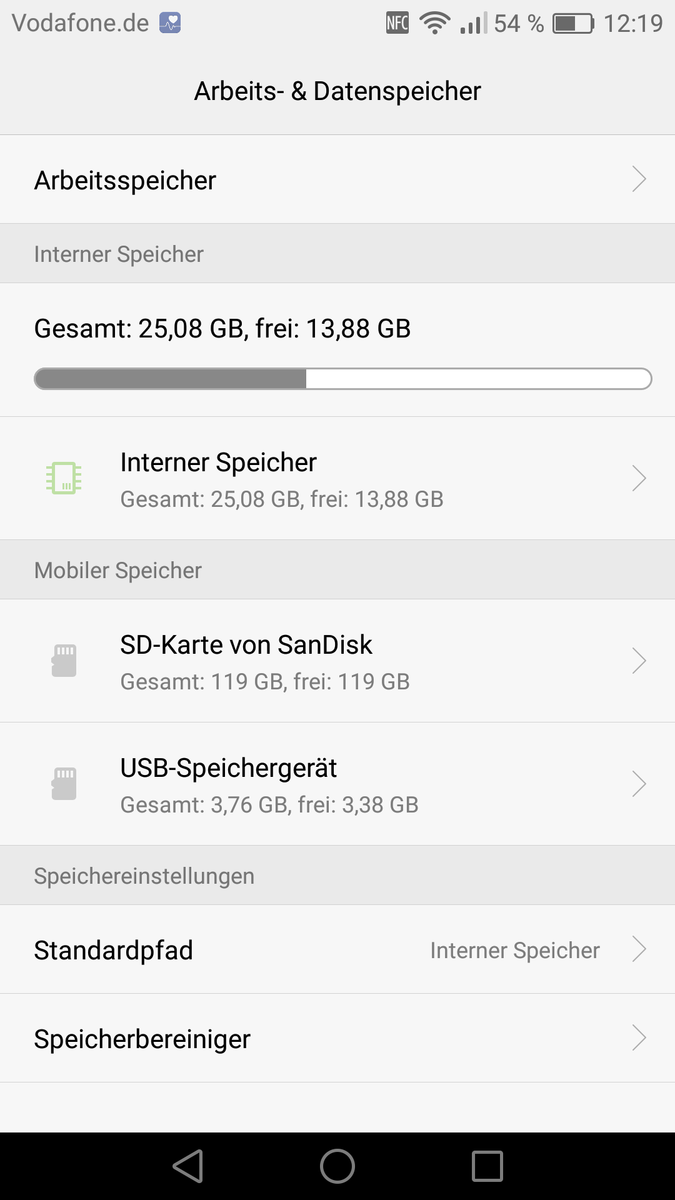
Task: Open Speicherbereiniger
Action: pos(337,1038)
